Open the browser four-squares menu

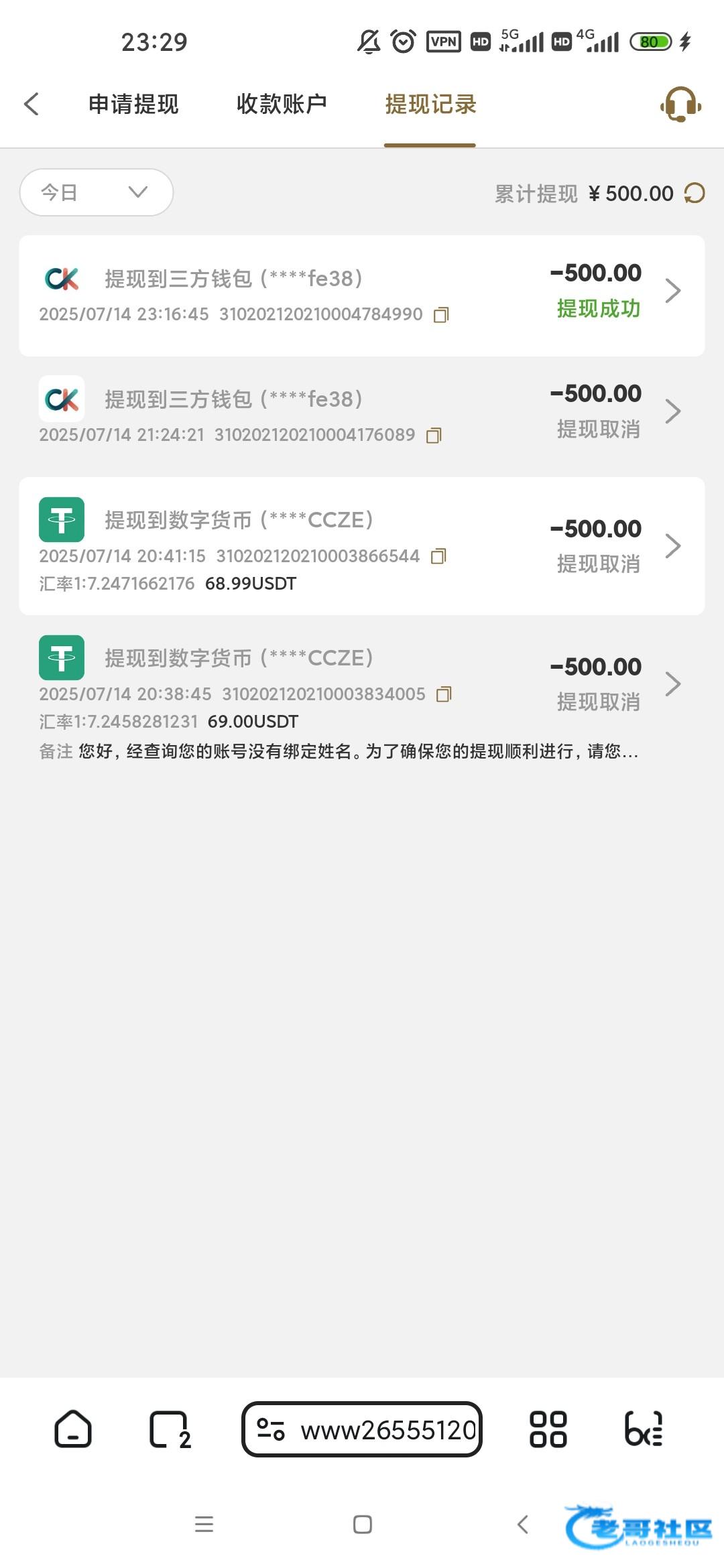548,1429
